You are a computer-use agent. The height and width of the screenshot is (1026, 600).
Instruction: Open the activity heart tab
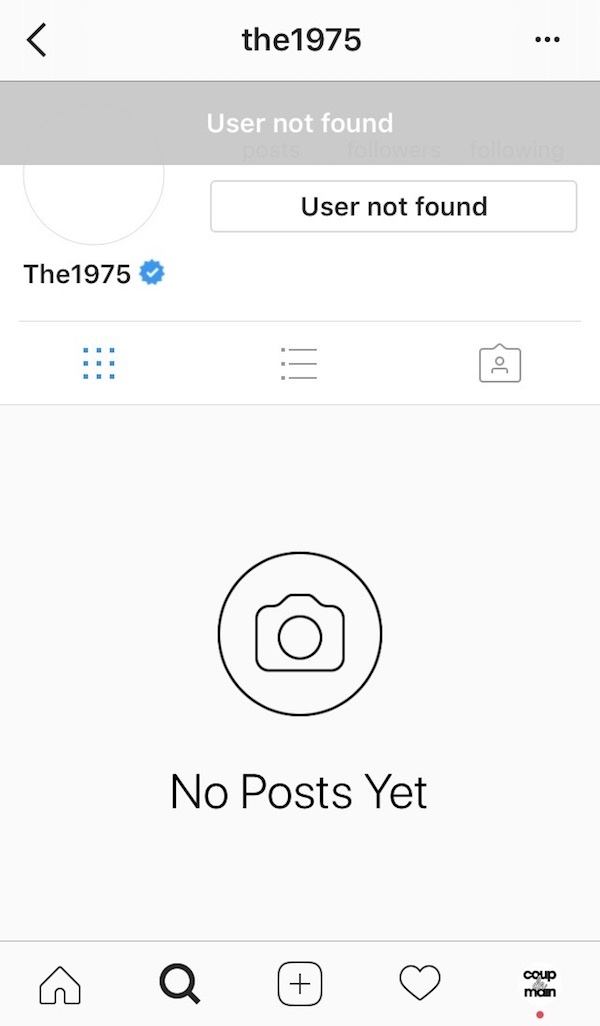tap(420, 985)
